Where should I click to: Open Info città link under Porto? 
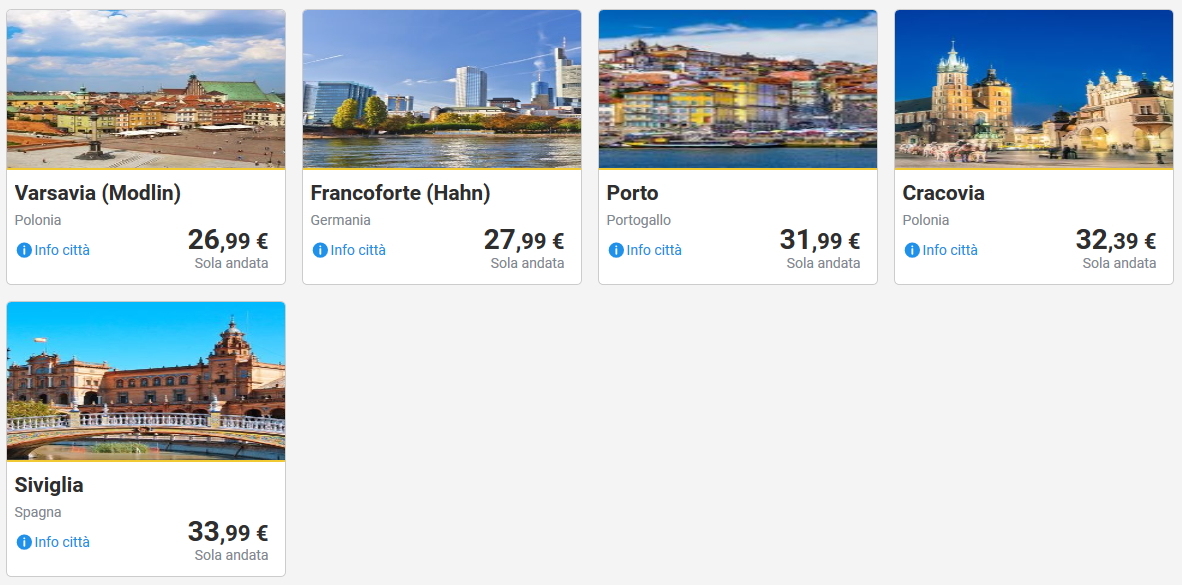(645, 250)
